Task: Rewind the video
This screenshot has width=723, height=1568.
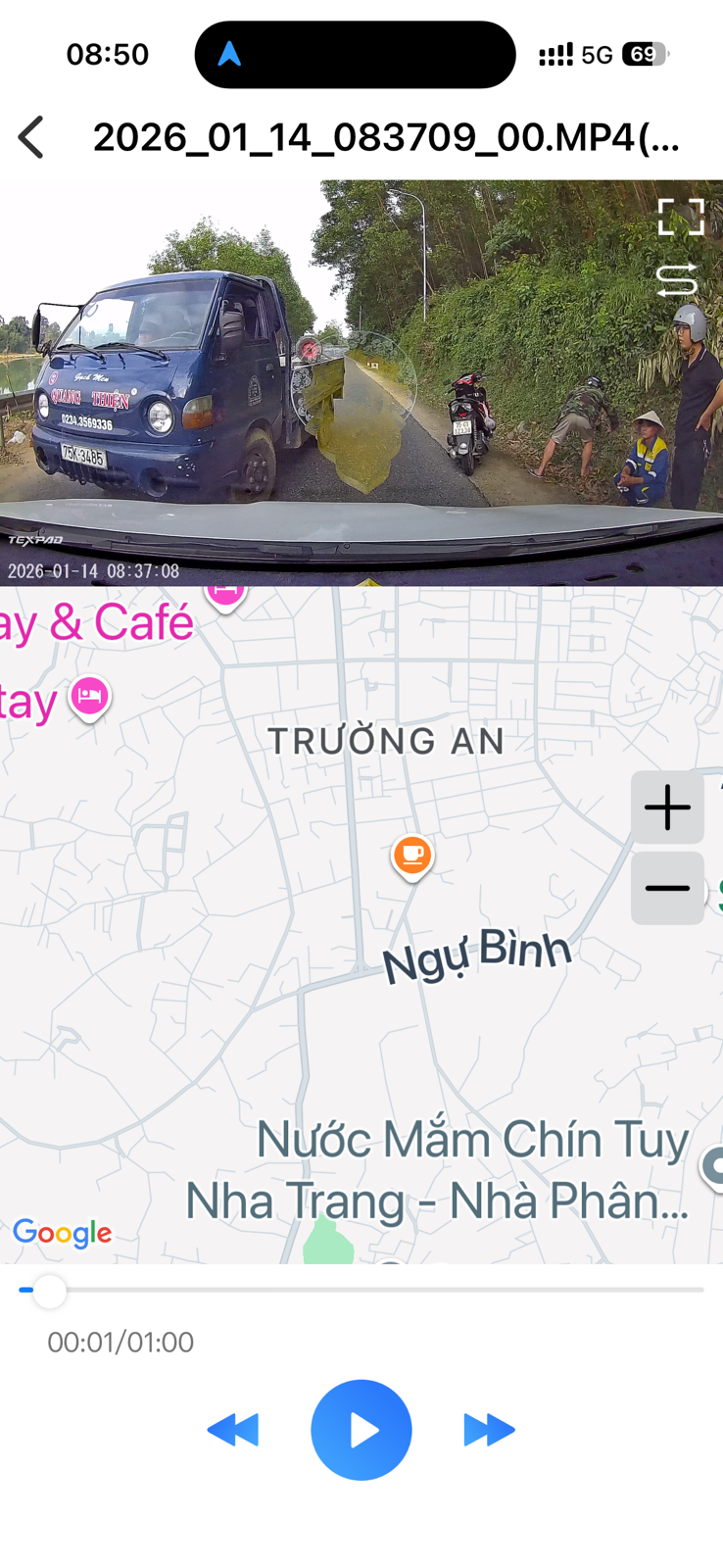Action: click(233, 1430)
